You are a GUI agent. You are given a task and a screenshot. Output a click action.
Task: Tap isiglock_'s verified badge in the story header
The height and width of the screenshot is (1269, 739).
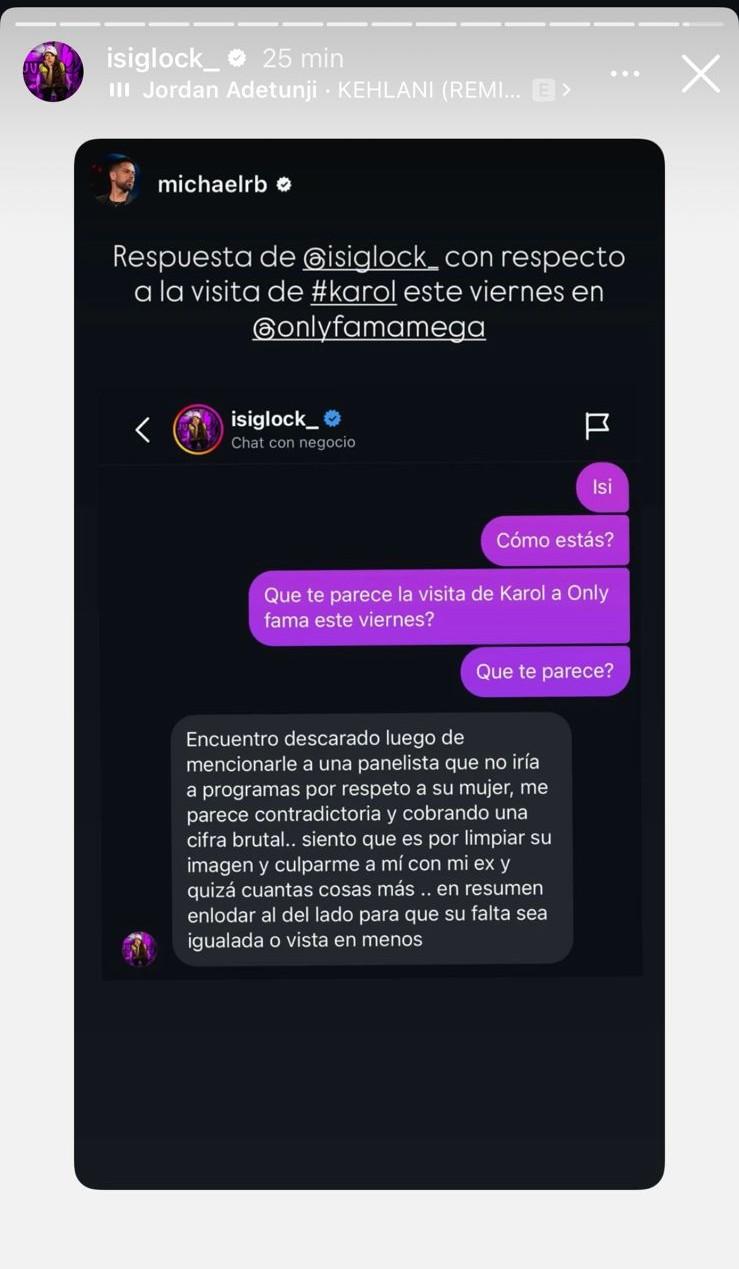236,58
